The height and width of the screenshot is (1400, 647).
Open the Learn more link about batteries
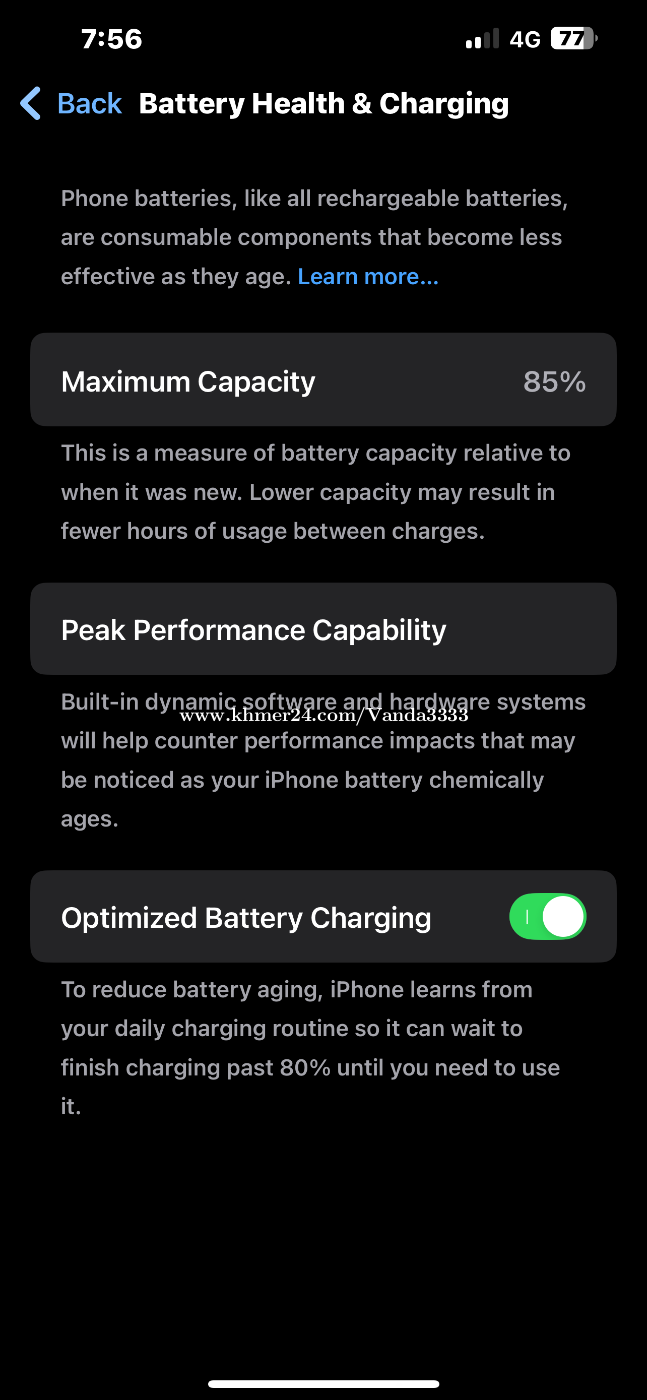pos(368,277)
